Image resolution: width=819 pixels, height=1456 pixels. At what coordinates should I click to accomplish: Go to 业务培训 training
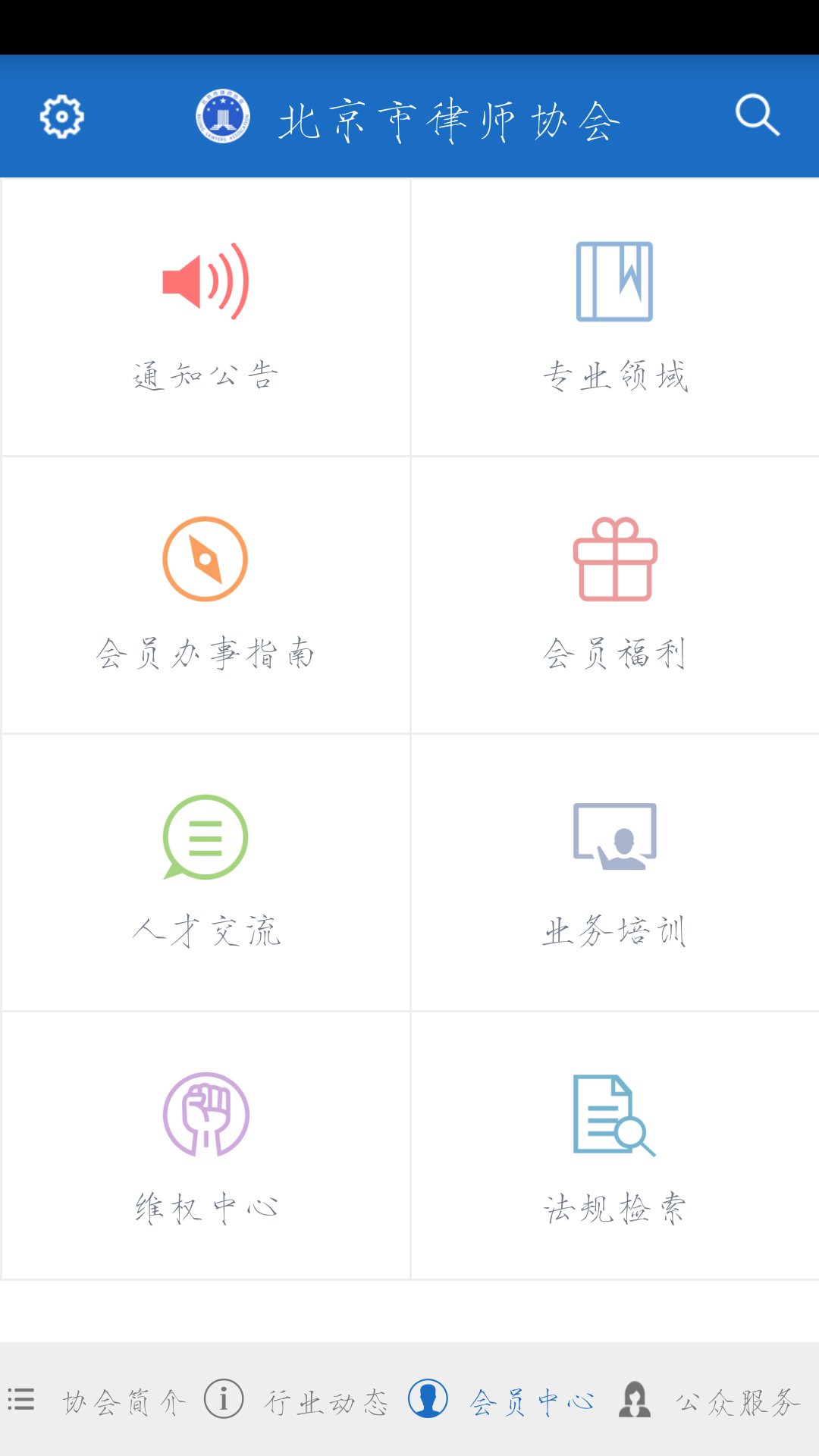[615, 872]
